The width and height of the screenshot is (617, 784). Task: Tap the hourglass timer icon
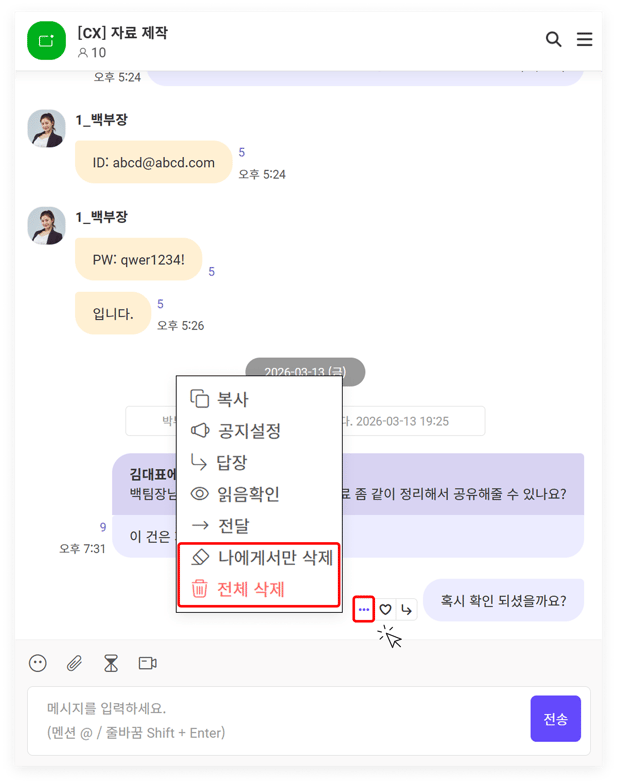click(110, 663)
